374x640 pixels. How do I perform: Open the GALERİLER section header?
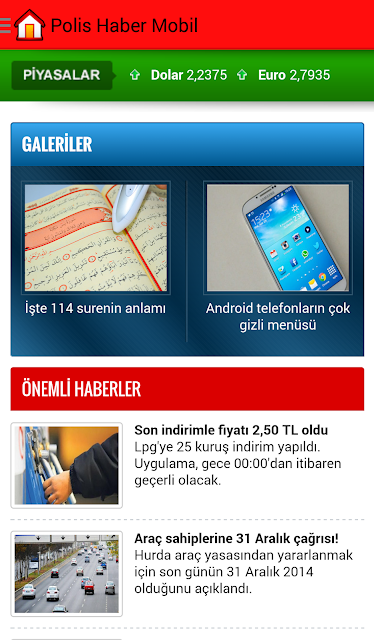pos(187,144)
